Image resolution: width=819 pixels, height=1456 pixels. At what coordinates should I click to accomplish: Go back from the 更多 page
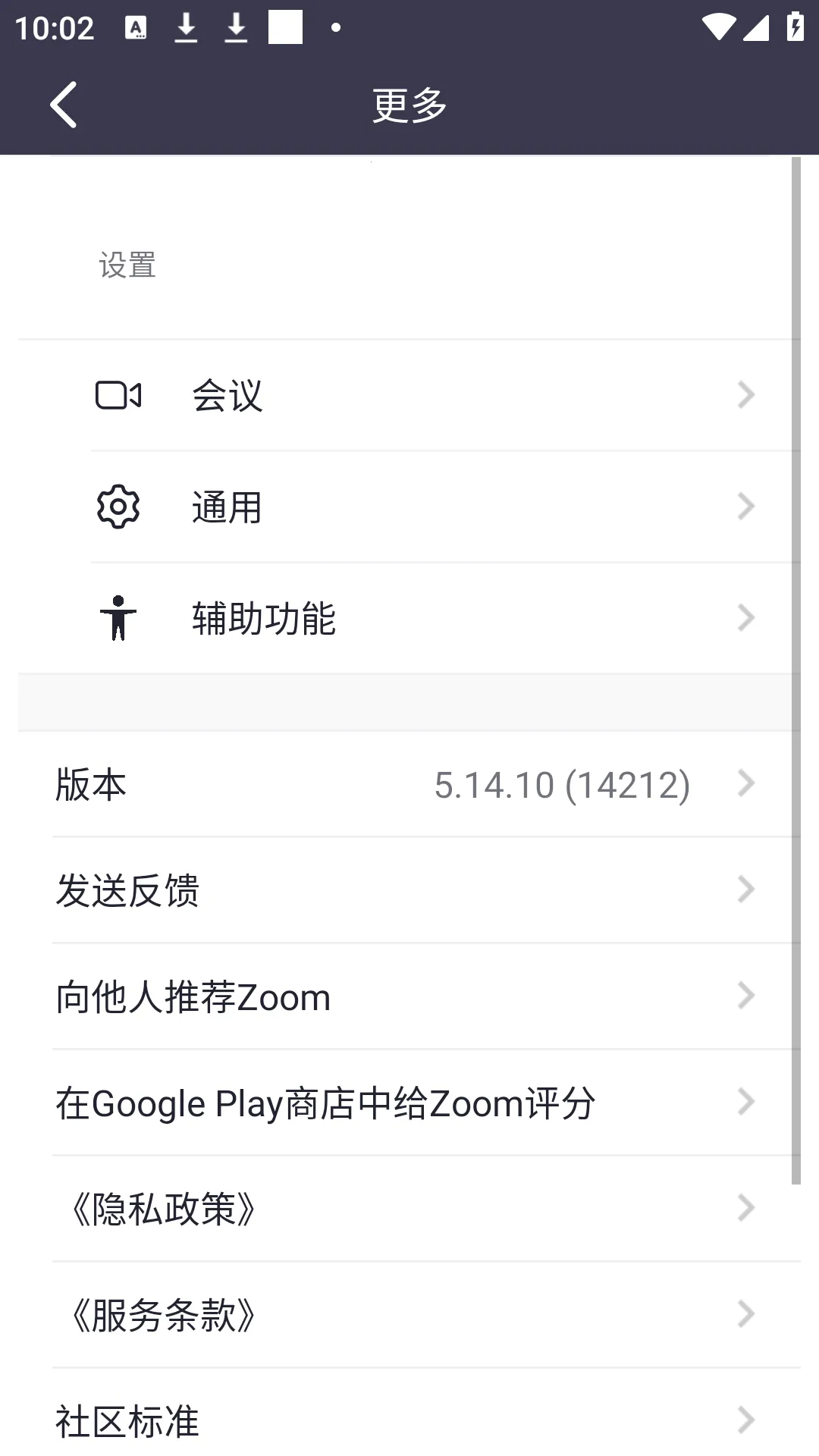[64, 105]
